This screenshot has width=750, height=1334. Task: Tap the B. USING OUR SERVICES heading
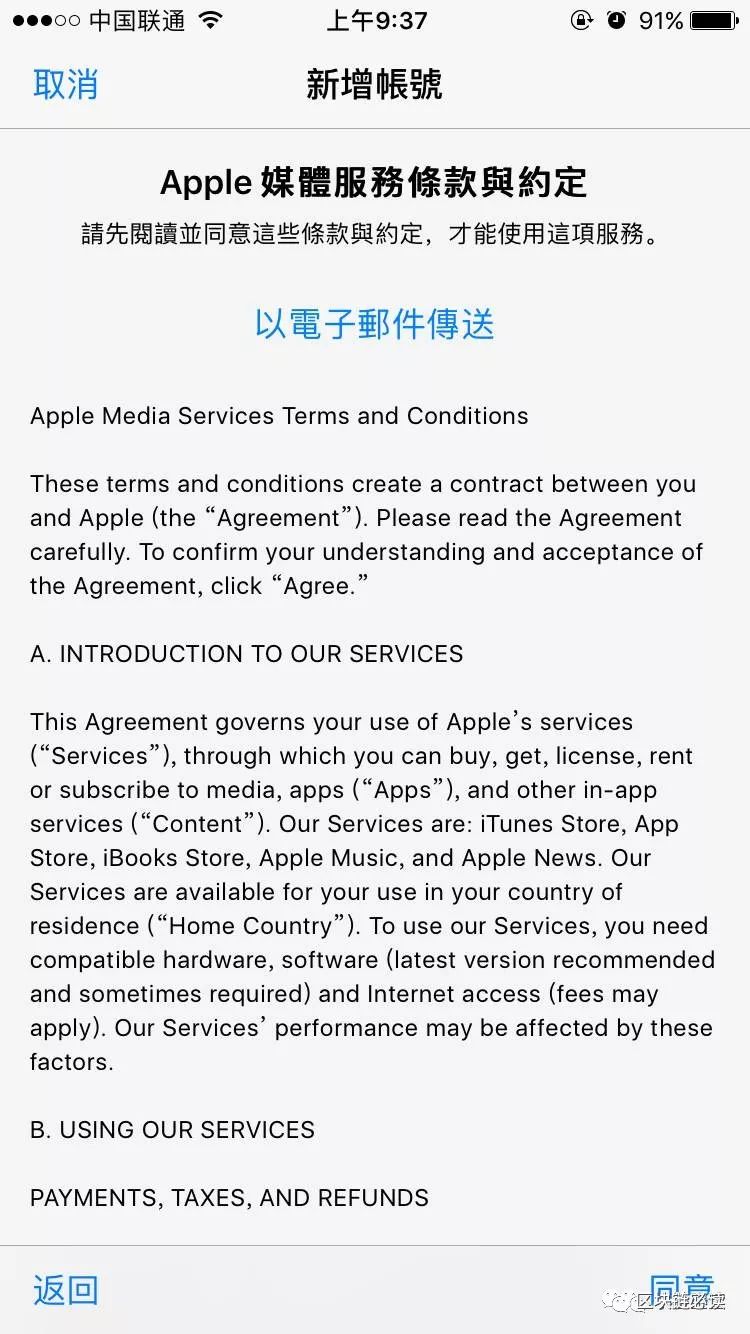172,1130
